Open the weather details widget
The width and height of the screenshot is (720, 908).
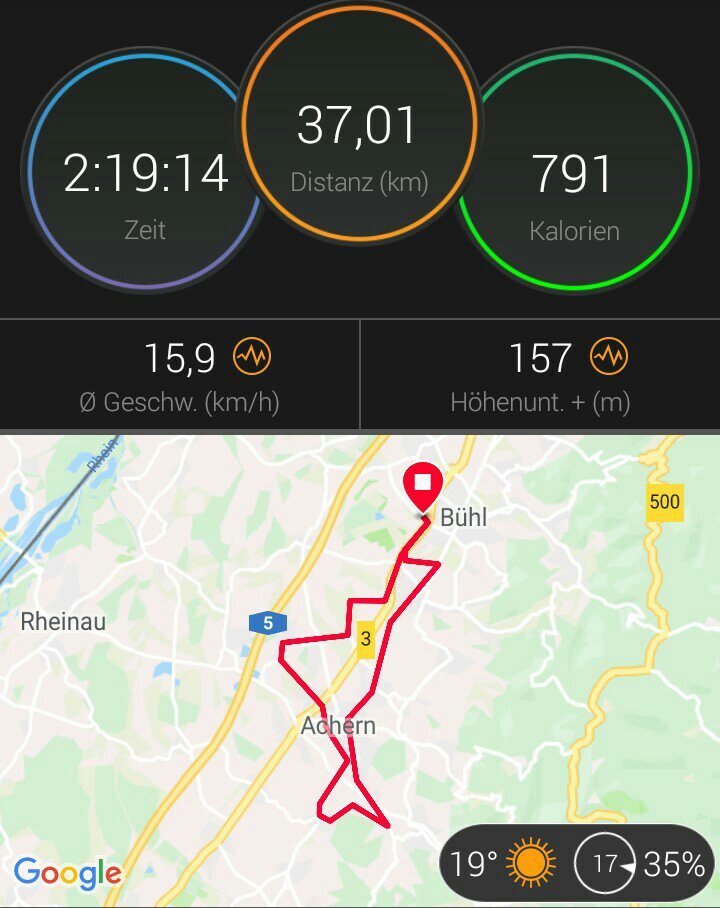pyautogui.click(x=576, y=862)
